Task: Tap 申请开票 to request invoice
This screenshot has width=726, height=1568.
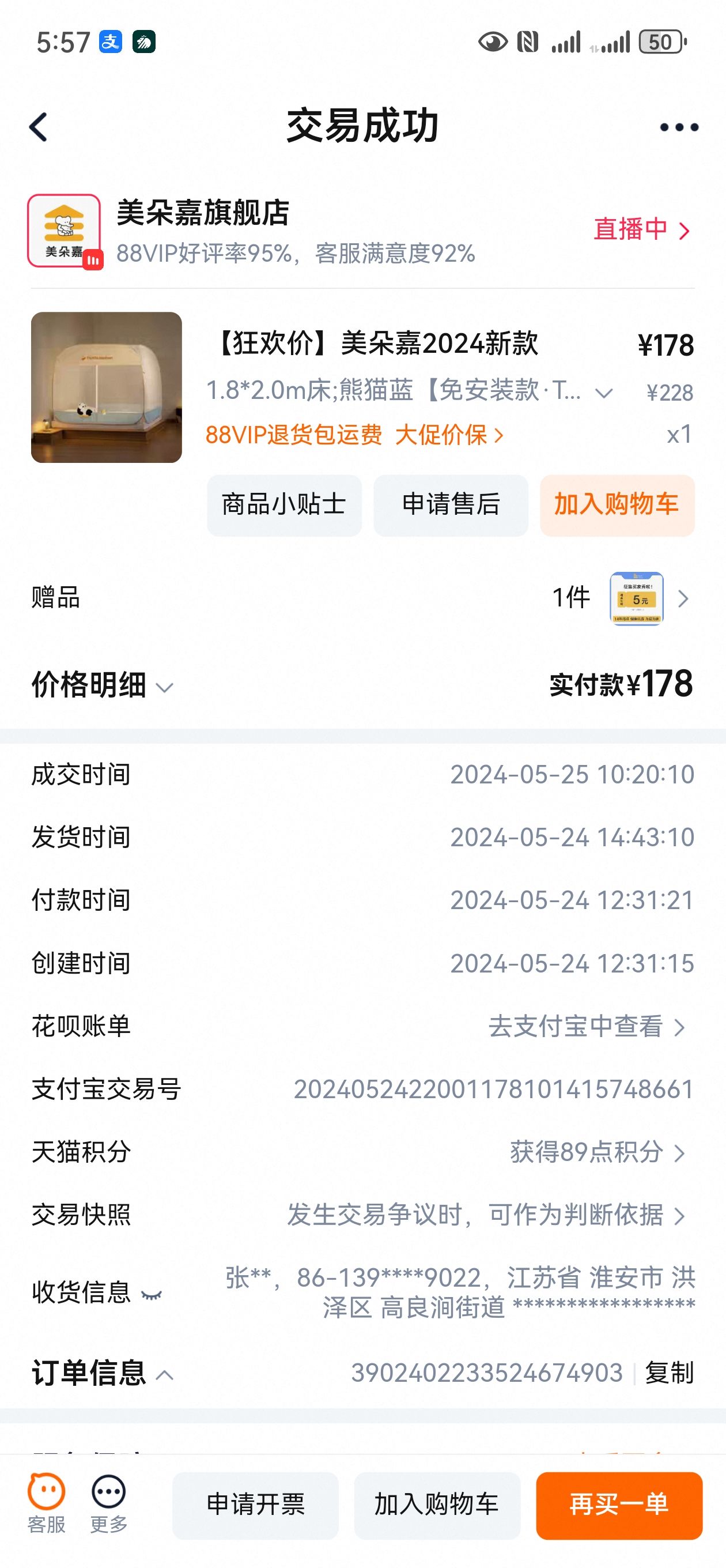Action: tap(255, 1505)
